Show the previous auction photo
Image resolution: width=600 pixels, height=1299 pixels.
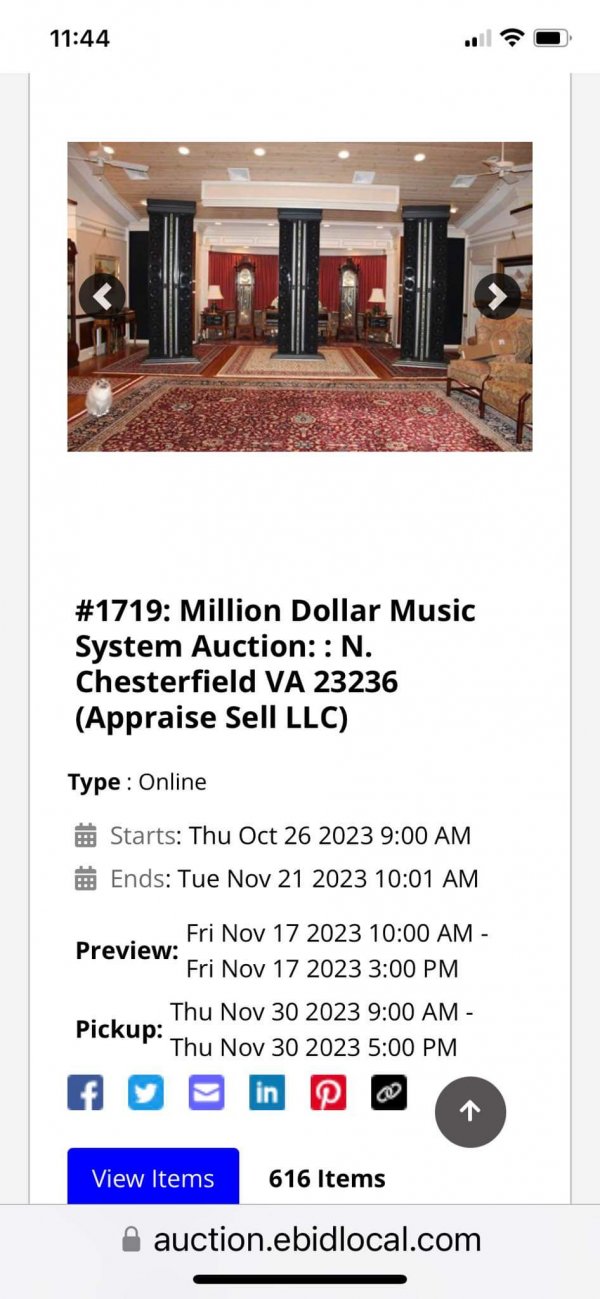102,295
